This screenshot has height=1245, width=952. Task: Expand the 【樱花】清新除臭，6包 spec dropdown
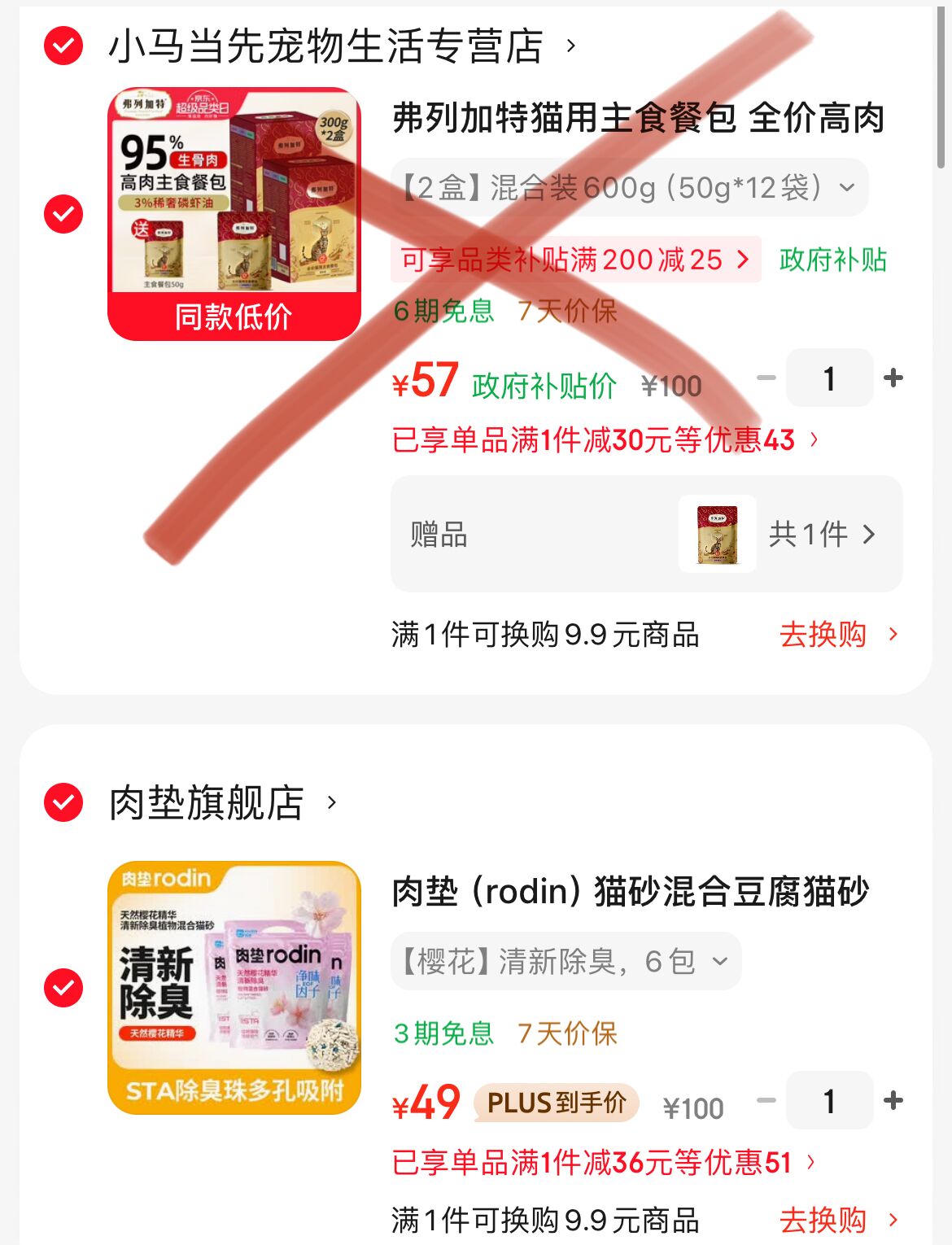coord(566,961)
